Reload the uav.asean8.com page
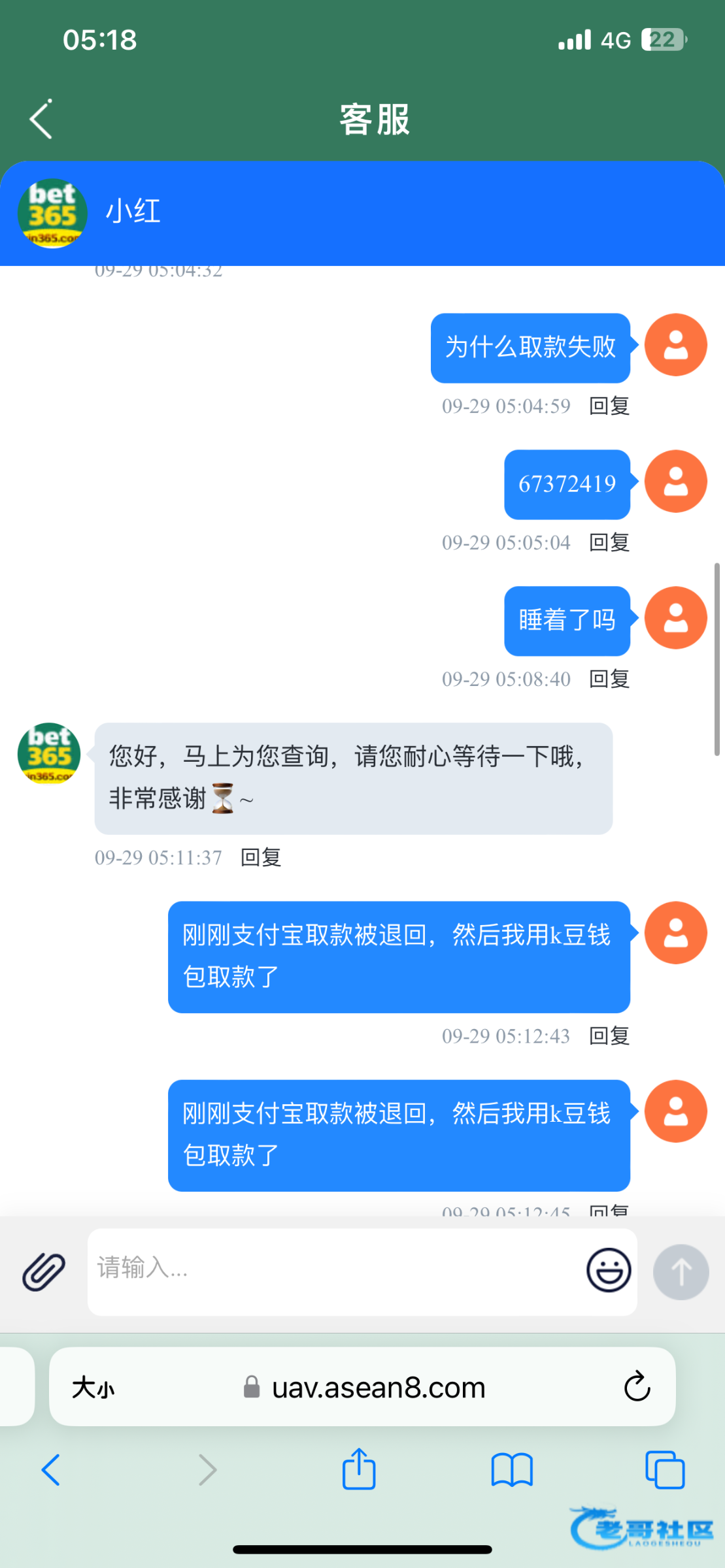 [x=637, y=1387]
